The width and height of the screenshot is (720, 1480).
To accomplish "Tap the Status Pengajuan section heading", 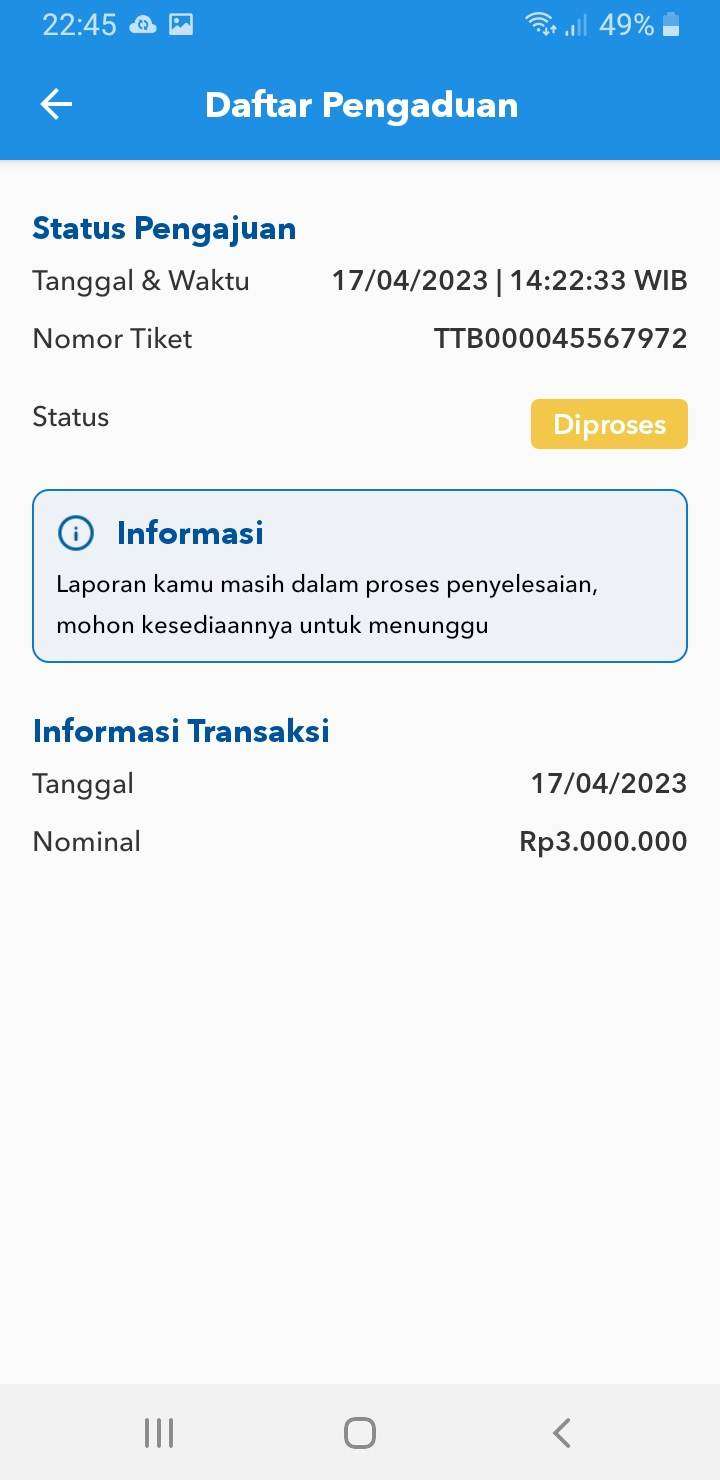I will click(164, 228).
